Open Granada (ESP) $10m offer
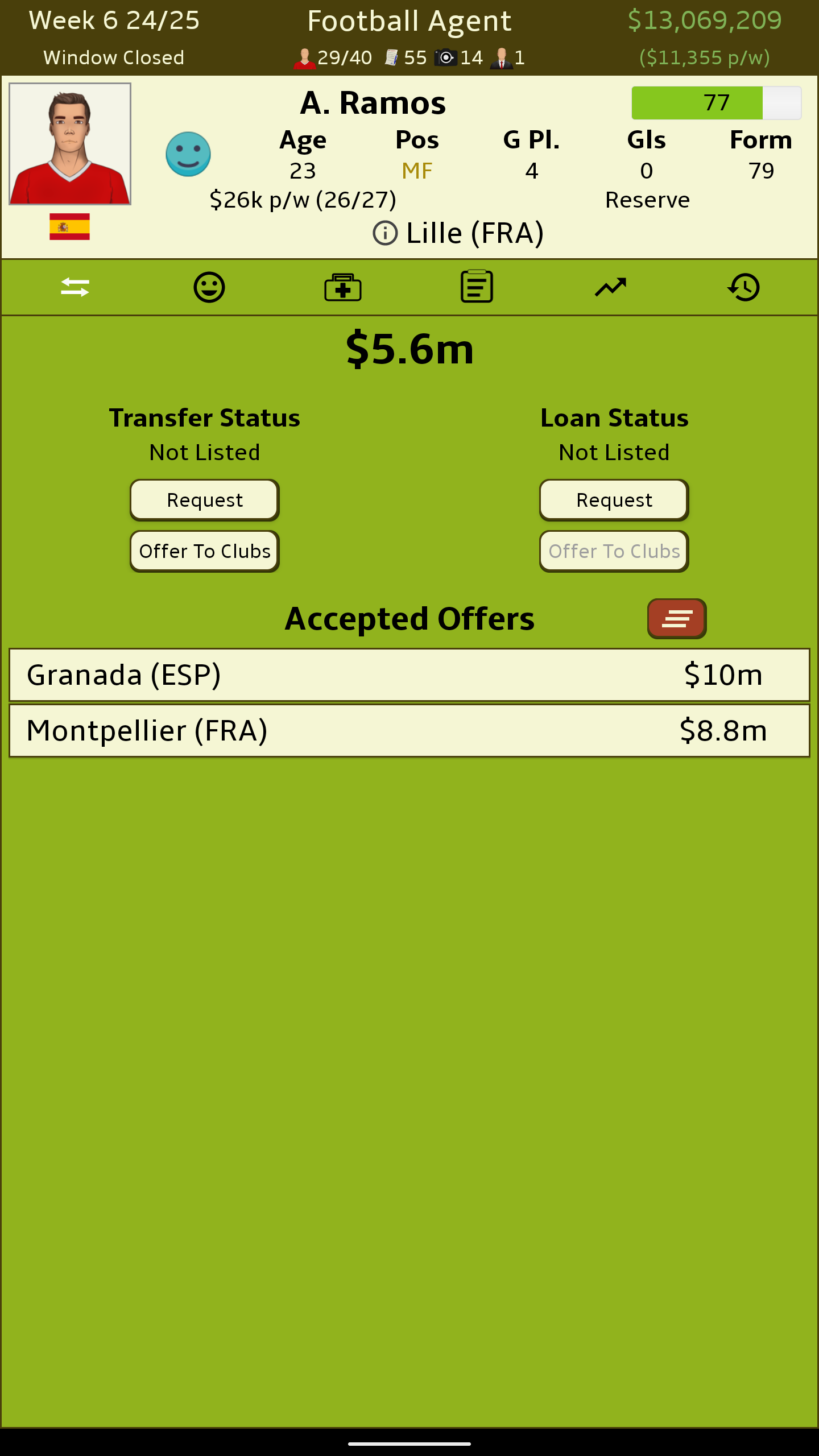Screen dimensions: 819x1456 [409, 675]
